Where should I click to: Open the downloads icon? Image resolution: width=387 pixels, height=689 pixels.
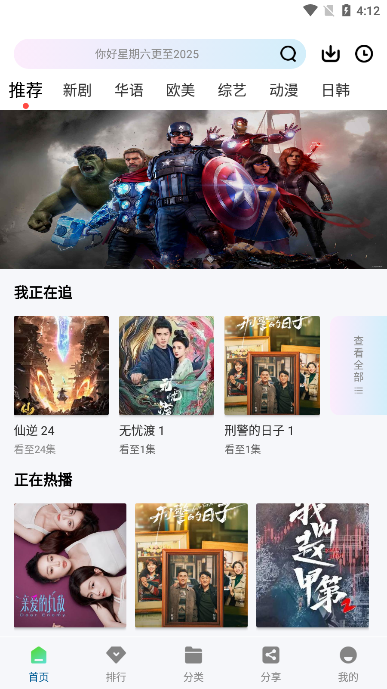pos(331,54)
